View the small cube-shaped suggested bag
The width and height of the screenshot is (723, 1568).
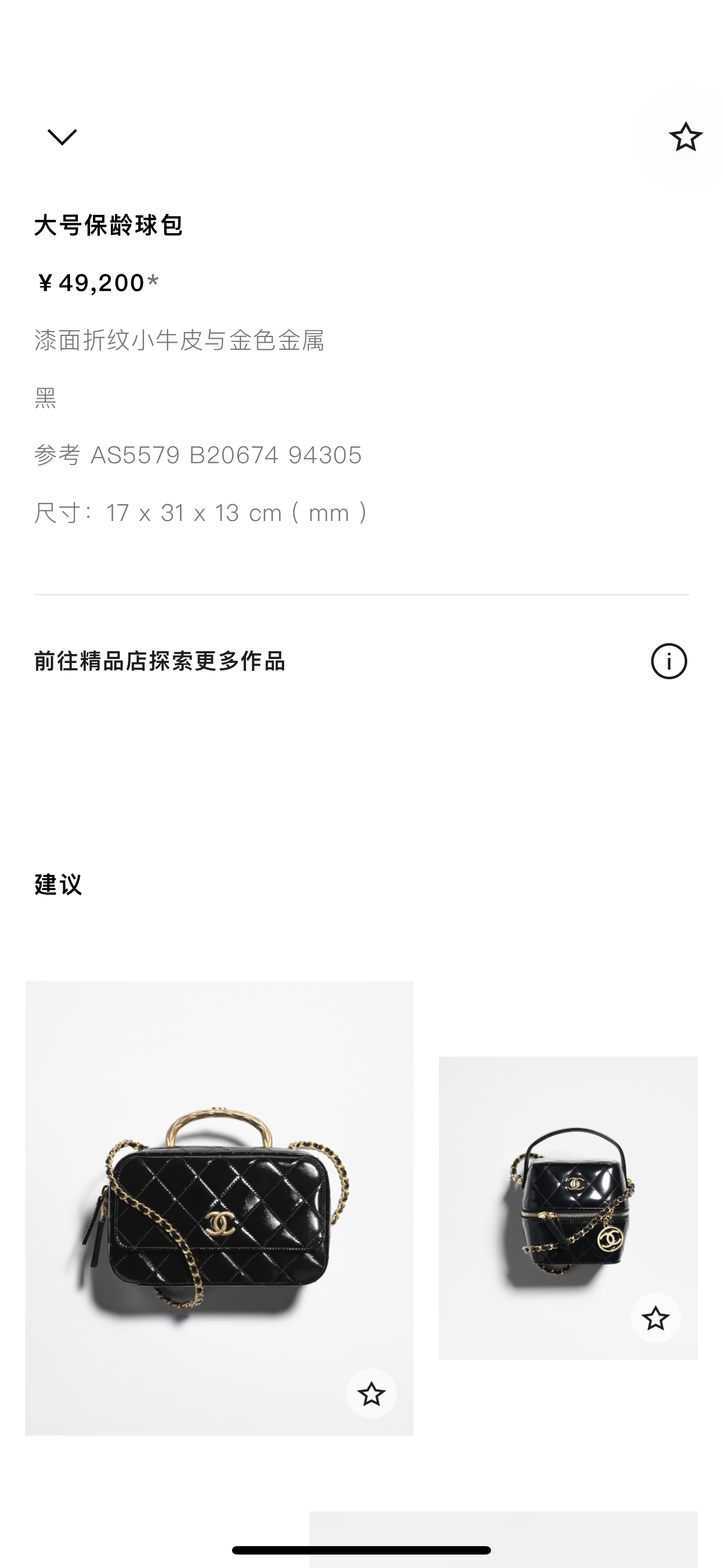[x=567, y=1199]
